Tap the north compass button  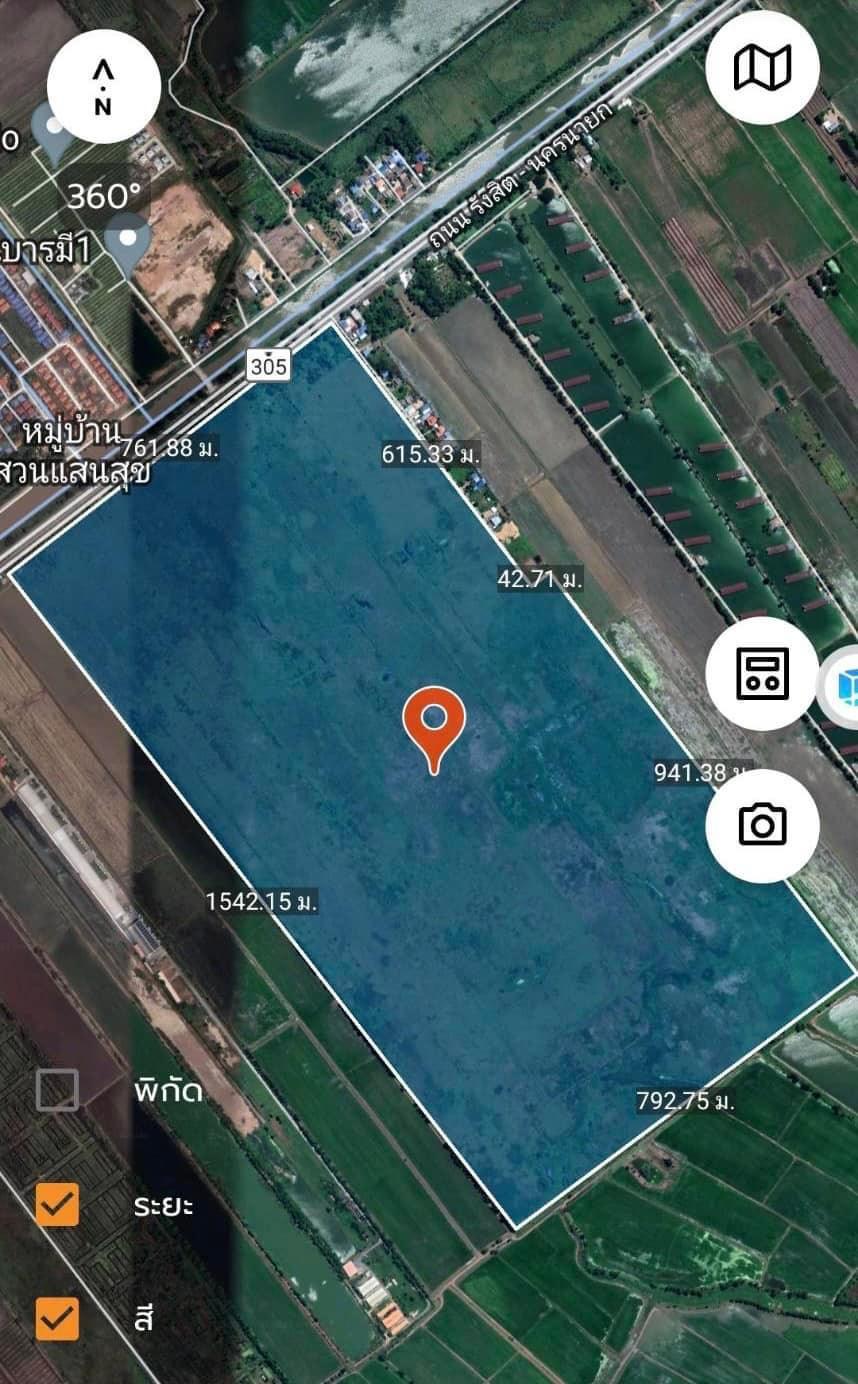pos(104,86)
